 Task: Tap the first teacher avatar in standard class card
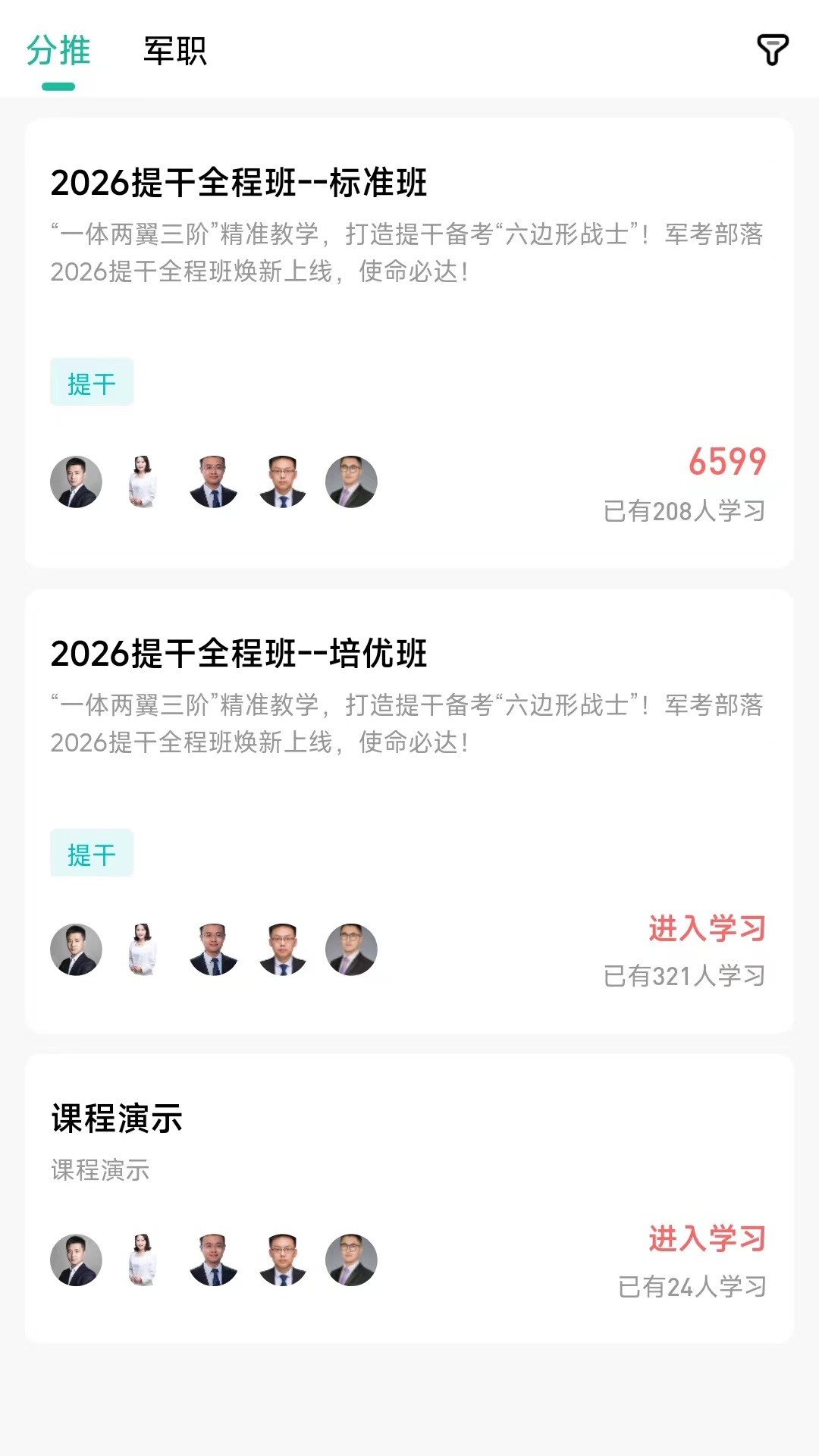pyautogui.click(x=76, y=481)
